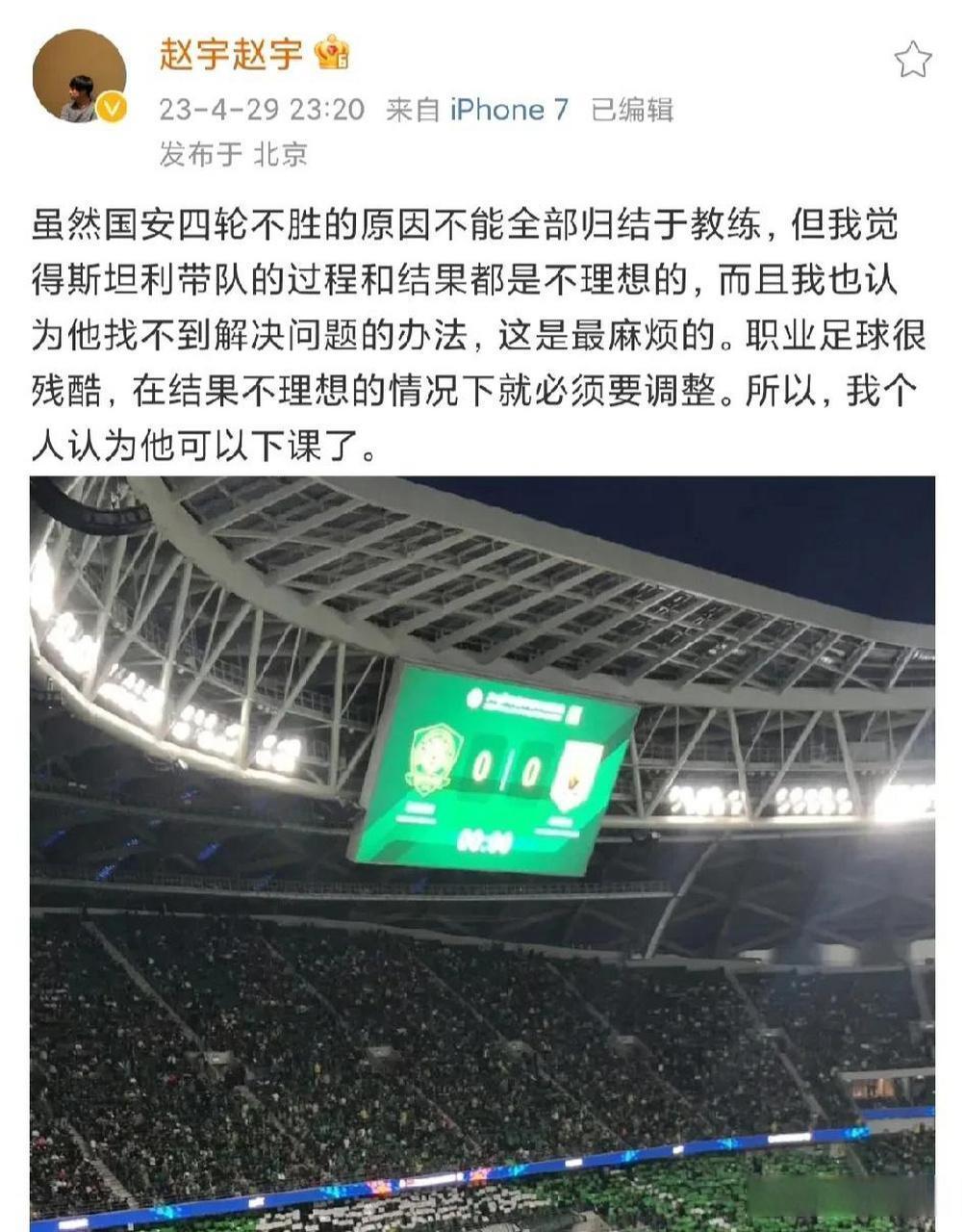This screenshot has height=1232, width=965.
Task: Favorite this post with the star icon
Action: coord(912,60)
